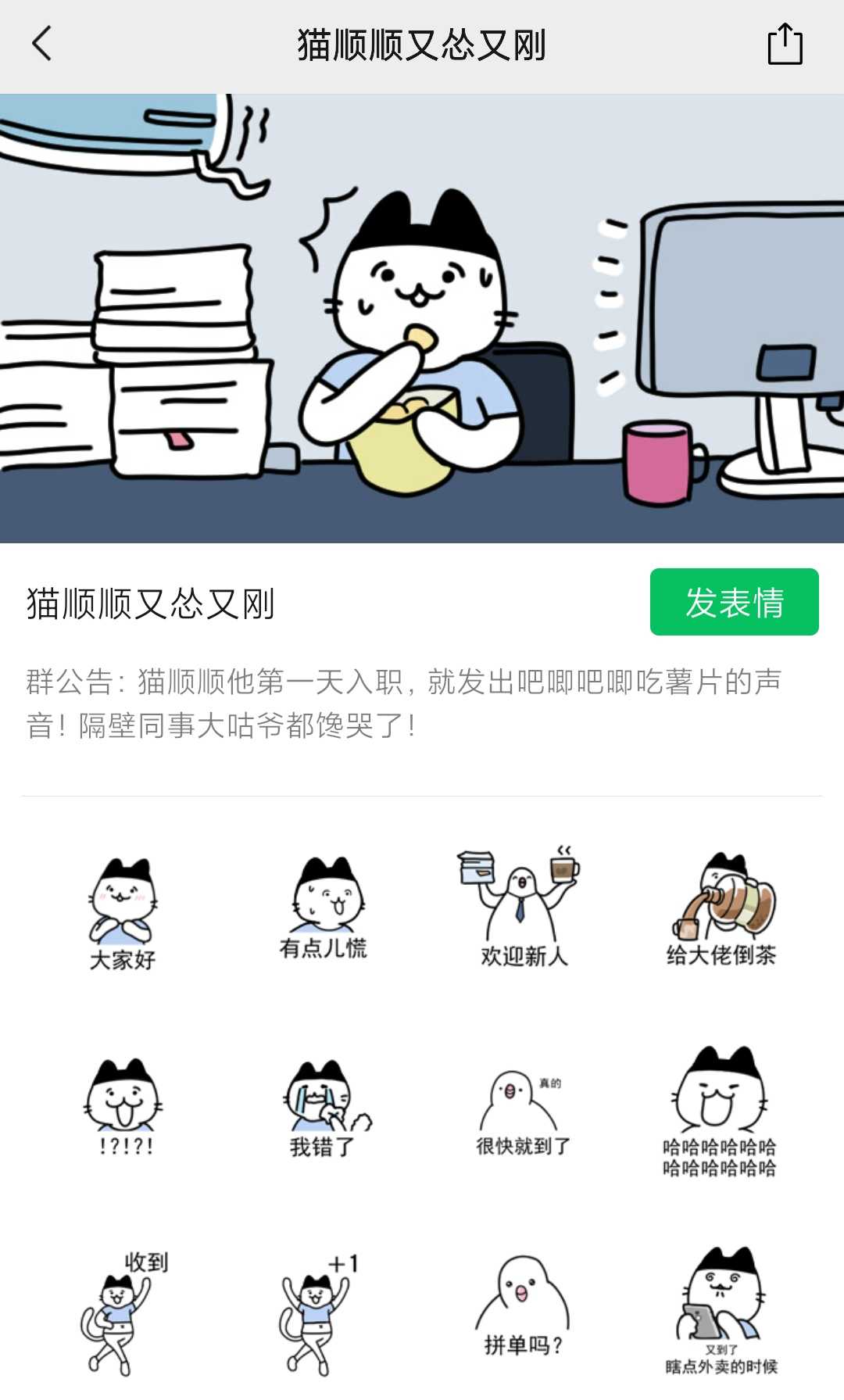Viewport: 844px width, 1400px height.
Task: Preview the 哈哈哈哈哈哈 laughing sticker
Action: point(720,1110)
